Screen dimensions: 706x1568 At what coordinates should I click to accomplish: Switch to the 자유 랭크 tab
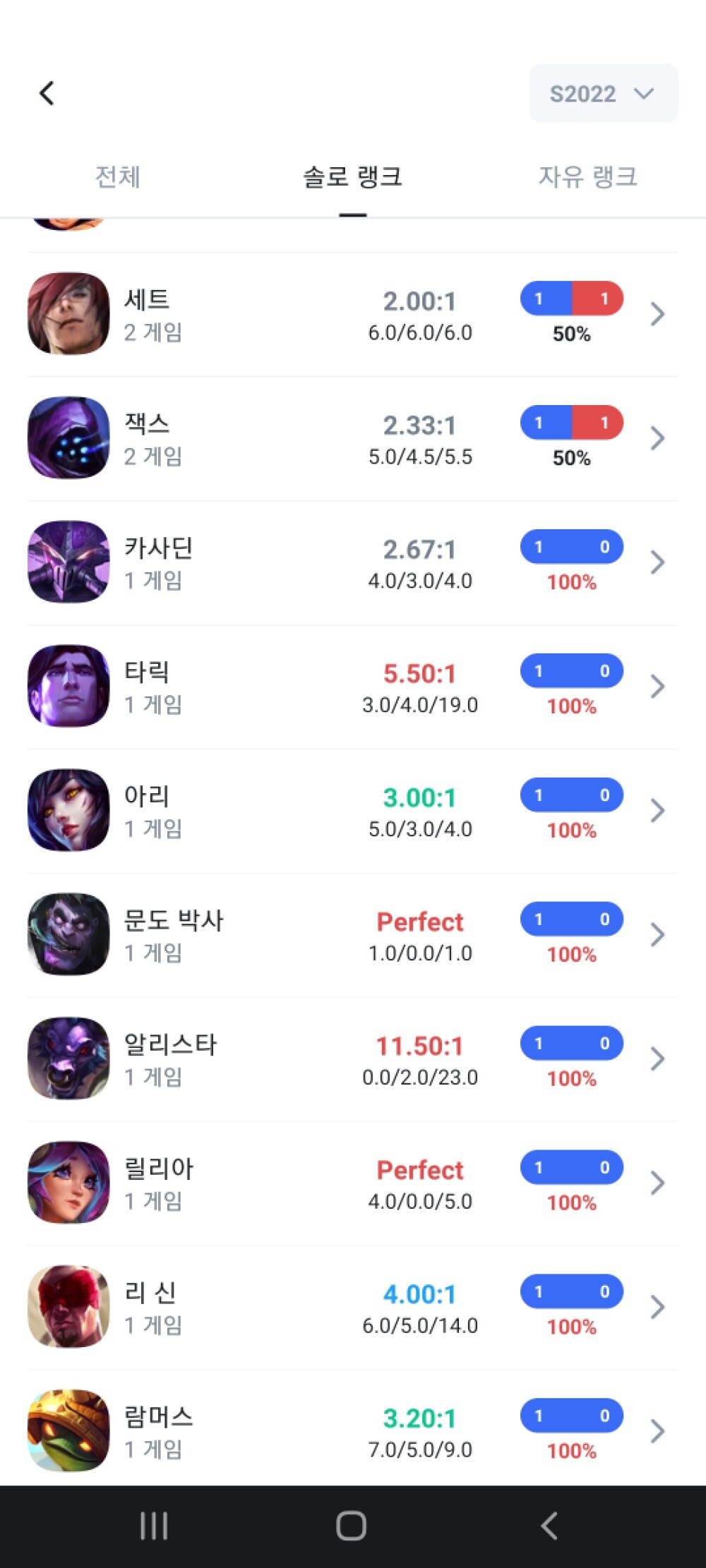[587, 176]
